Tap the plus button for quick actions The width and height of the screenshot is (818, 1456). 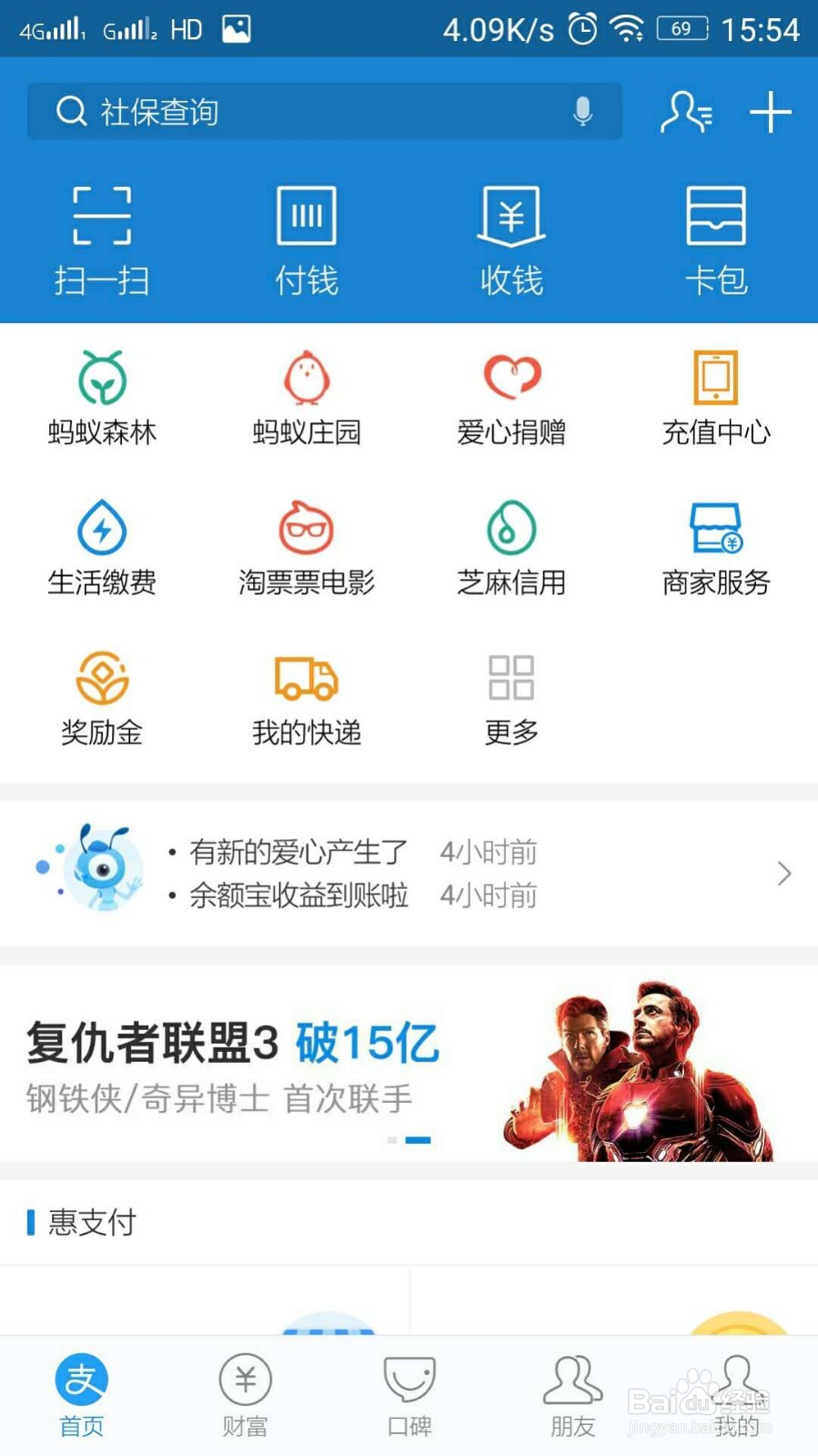pyautogui.click(x=769, y=111)
